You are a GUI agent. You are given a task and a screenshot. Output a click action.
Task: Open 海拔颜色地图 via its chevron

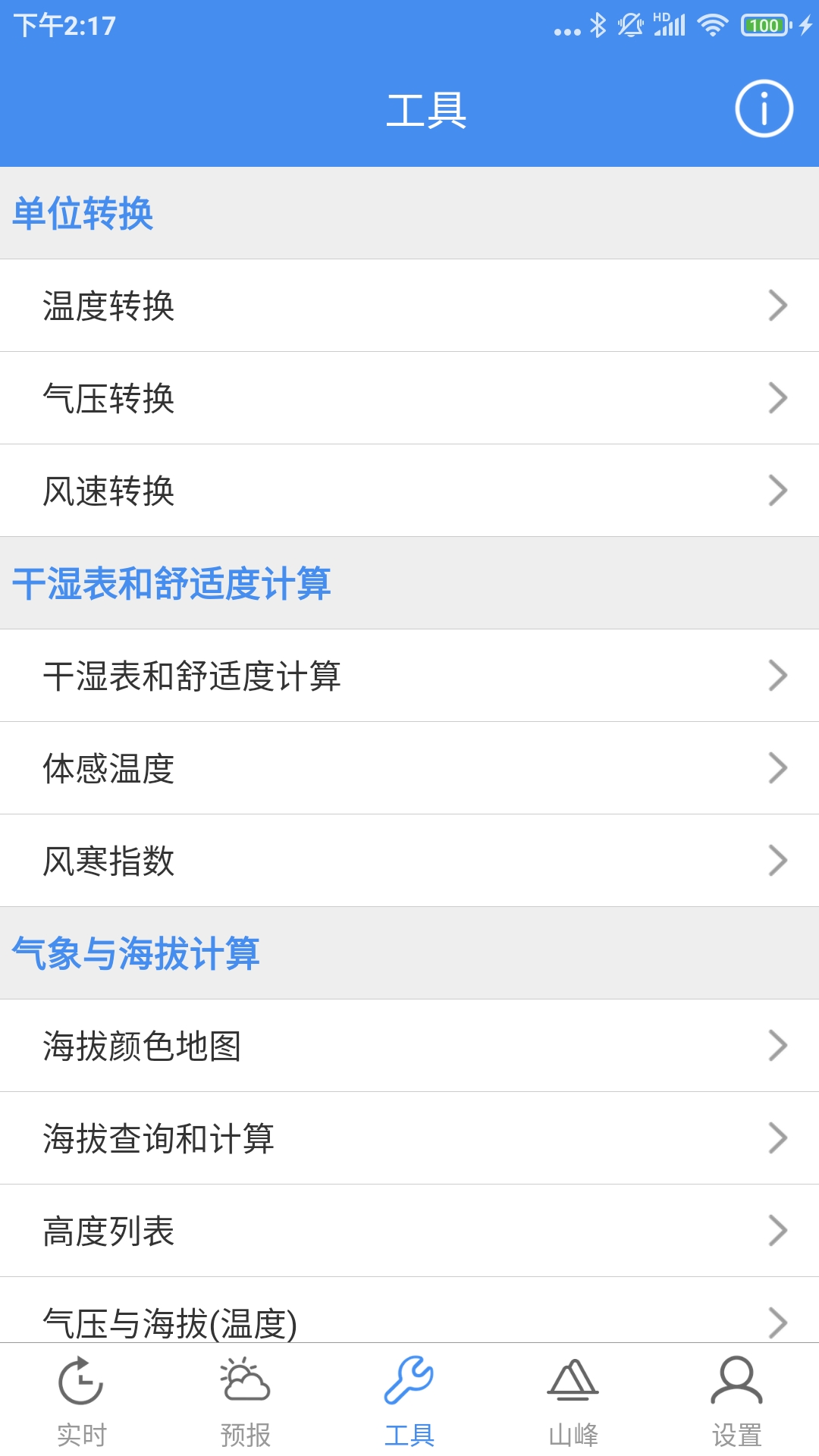pyautogui.click(x=779, y=1046)
